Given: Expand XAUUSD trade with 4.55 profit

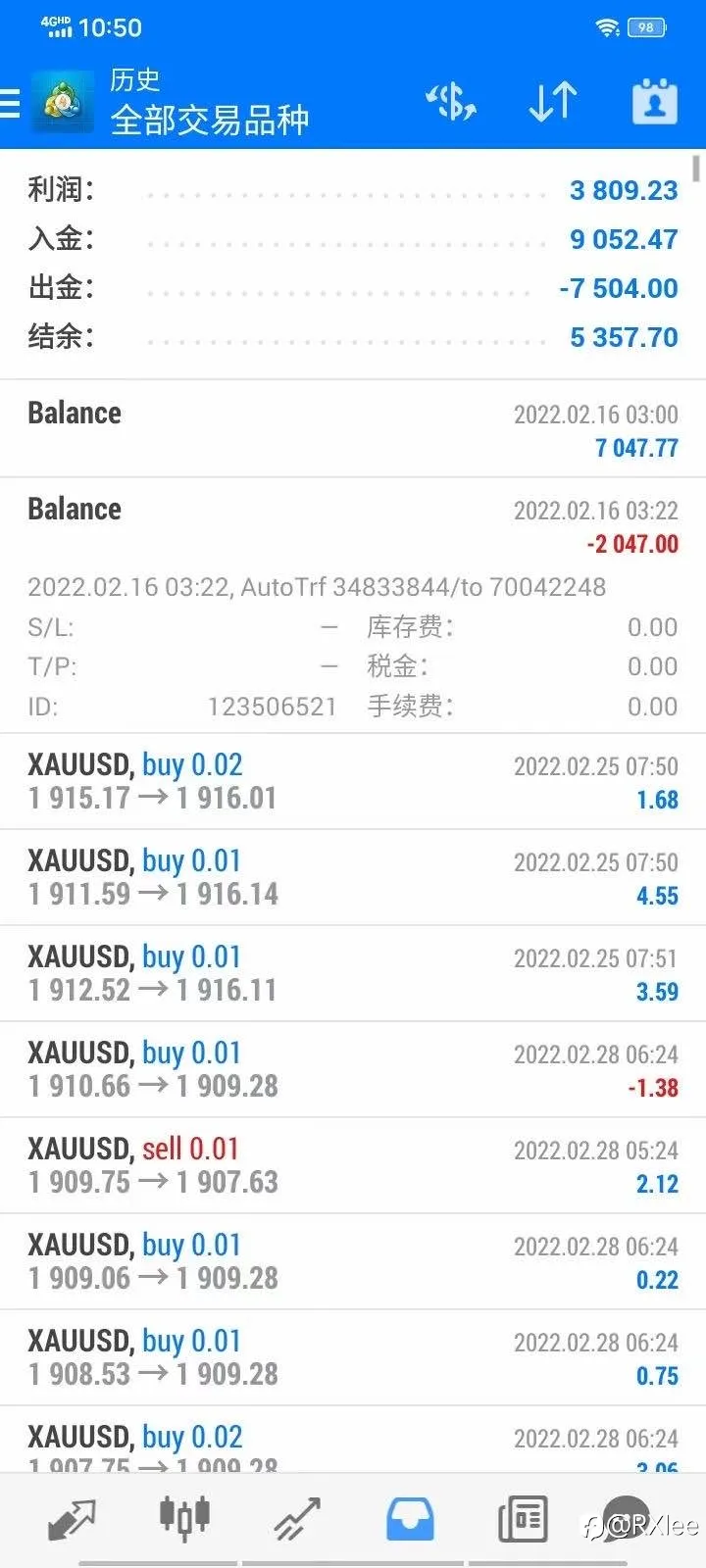Looking at the screenshot, I should tap(353, 877).
